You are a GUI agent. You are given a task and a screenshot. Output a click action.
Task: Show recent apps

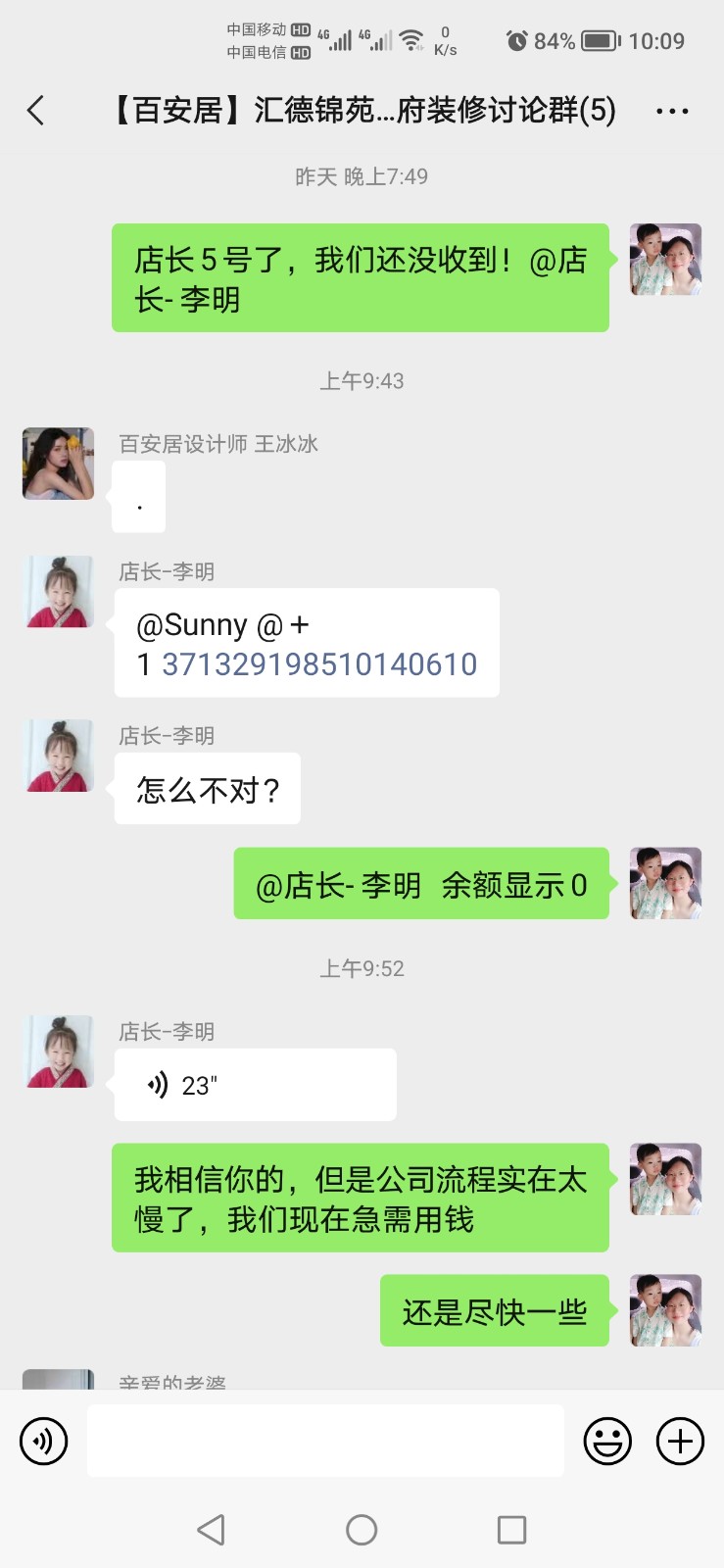pos(511,1530)
